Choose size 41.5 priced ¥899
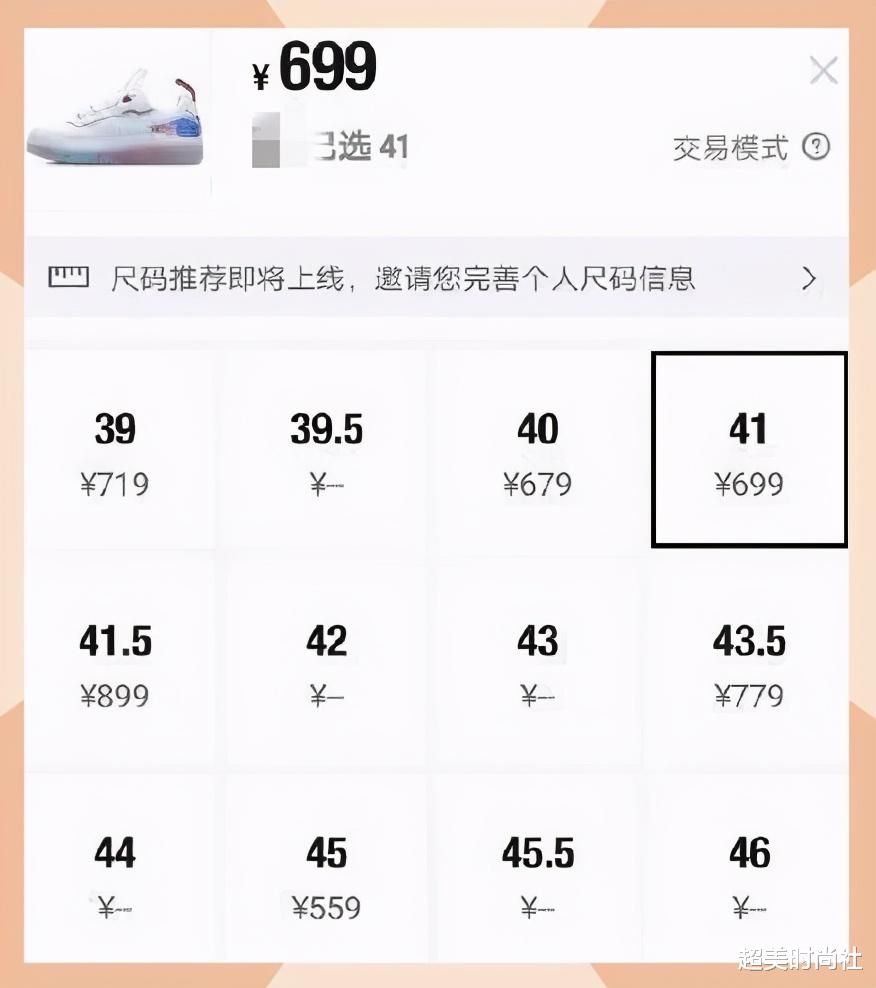876x988 pixels. pyautogui.click(x=117, y=660)
